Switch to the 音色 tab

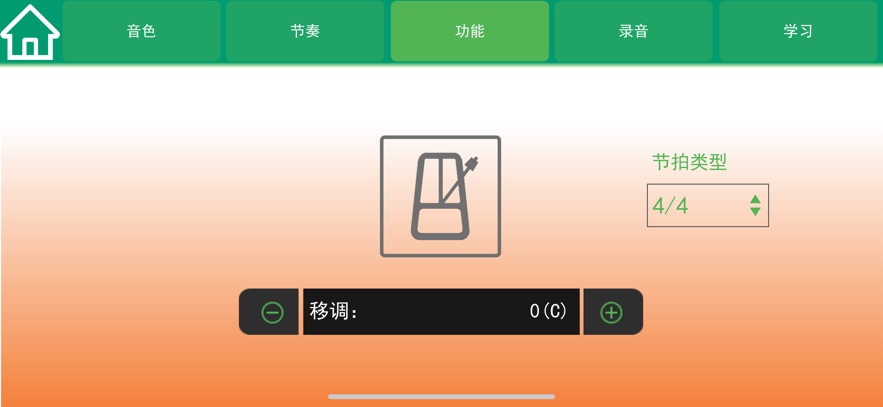coord(141,31)
